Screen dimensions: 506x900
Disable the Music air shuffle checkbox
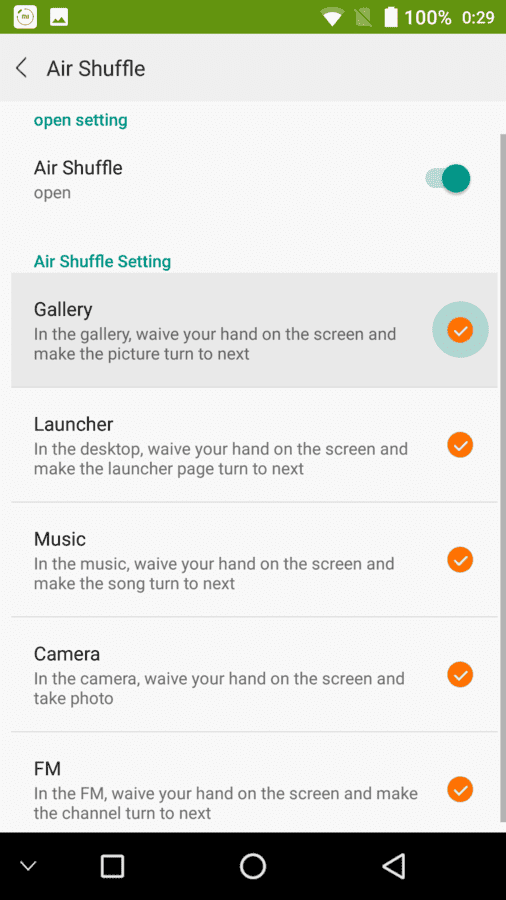460,560
